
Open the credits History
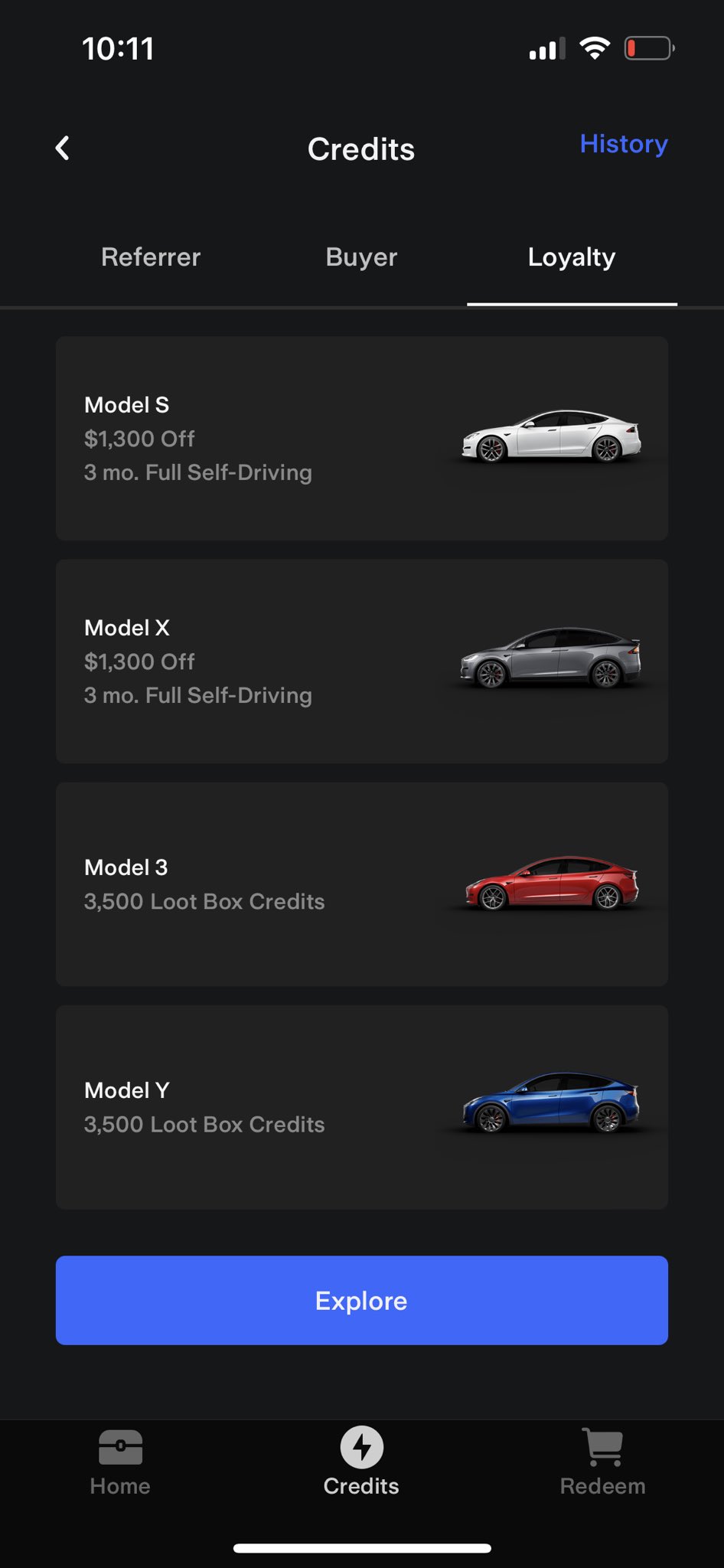(x=623, y=144)
